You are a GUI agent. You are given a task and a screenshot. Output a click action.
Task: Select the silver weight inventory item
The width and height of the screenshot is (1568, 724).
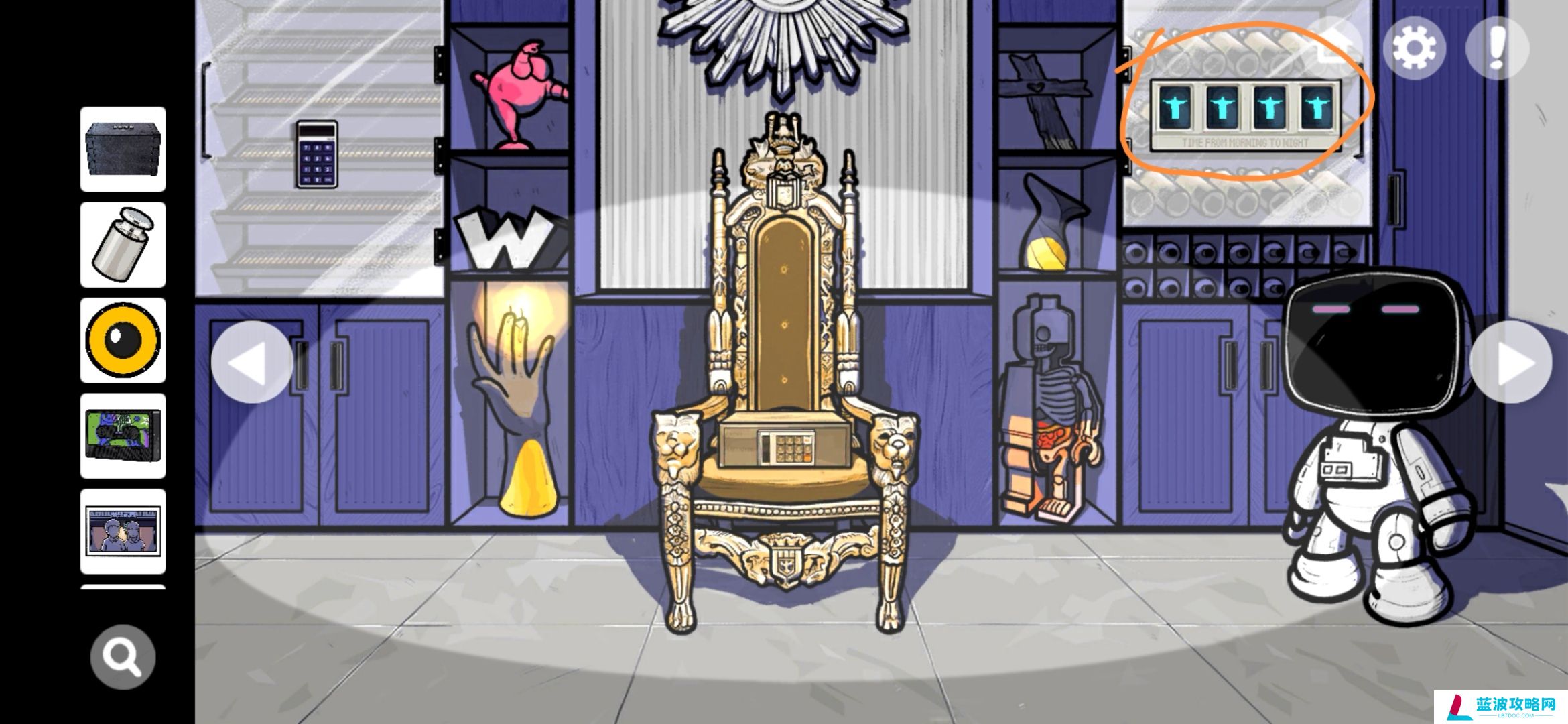click(x=123, y=245)
